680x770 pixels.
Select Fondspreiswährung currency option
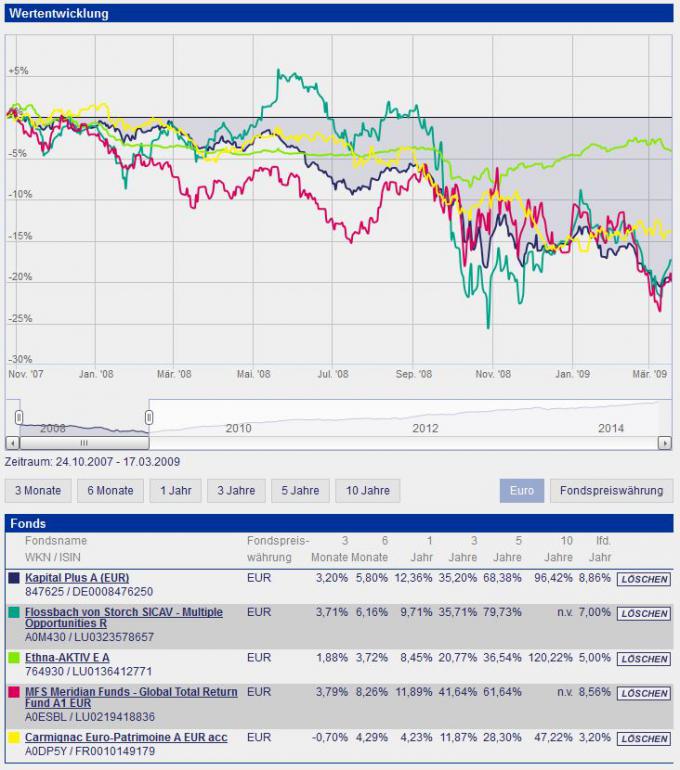point(611,490)
